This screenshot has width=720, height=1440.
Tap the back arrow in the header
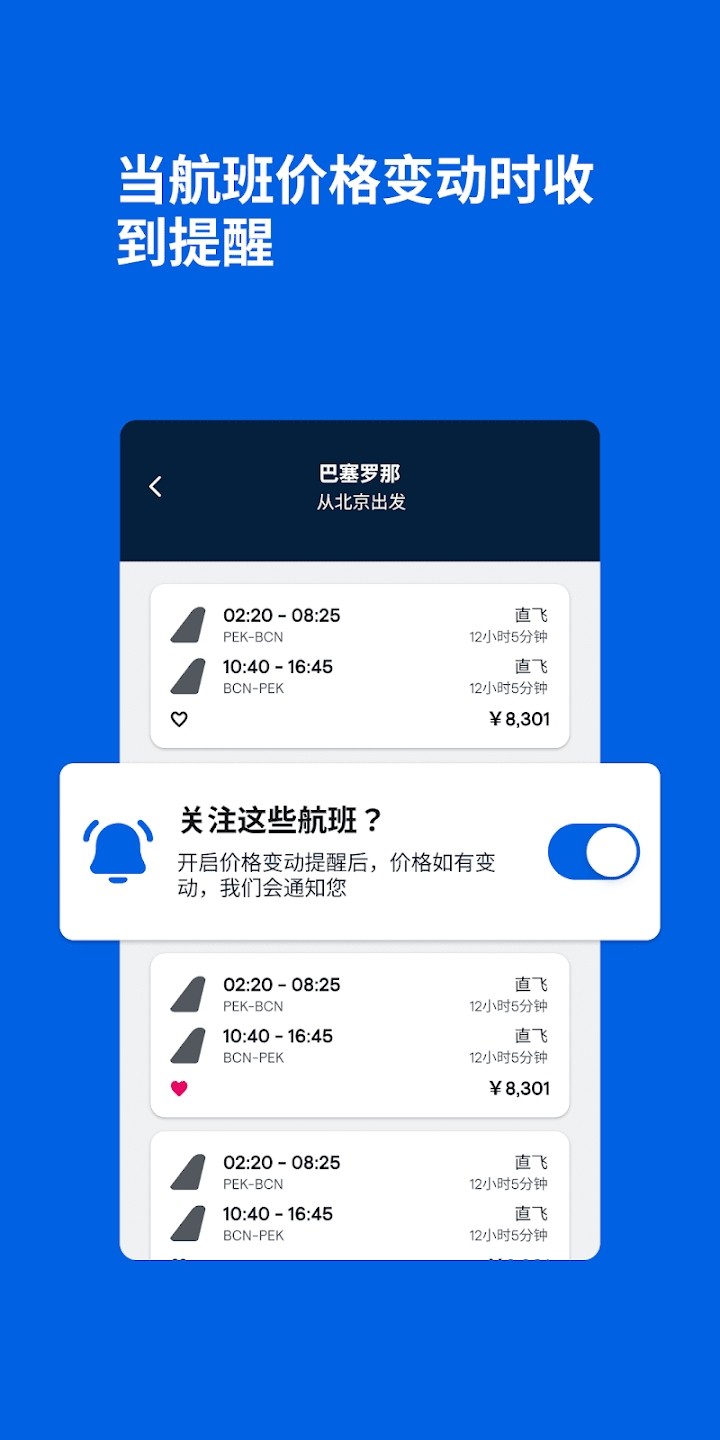pos(155,486)
